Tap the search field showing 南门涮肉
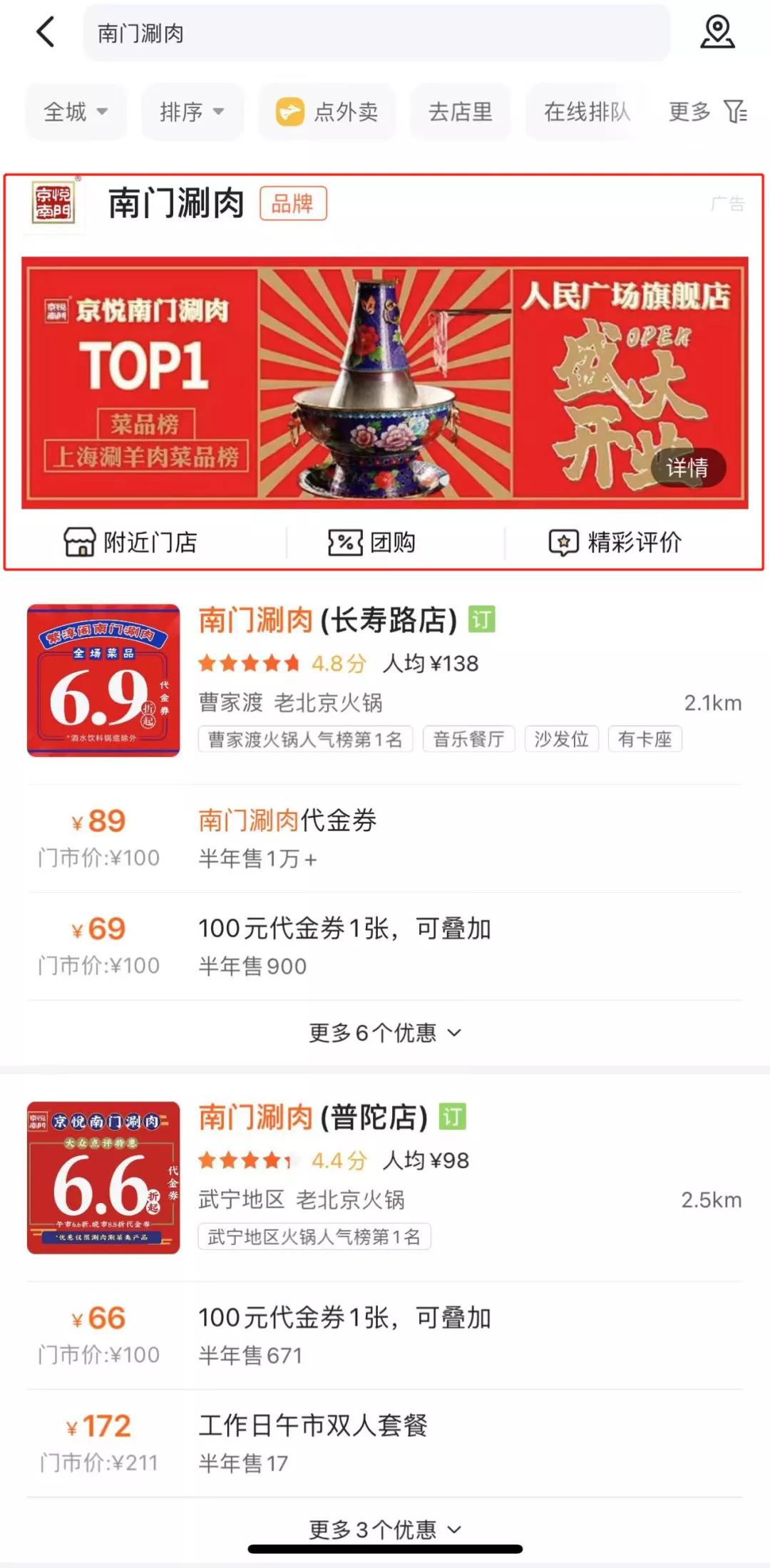The image size is (770, 1568). 376,33
